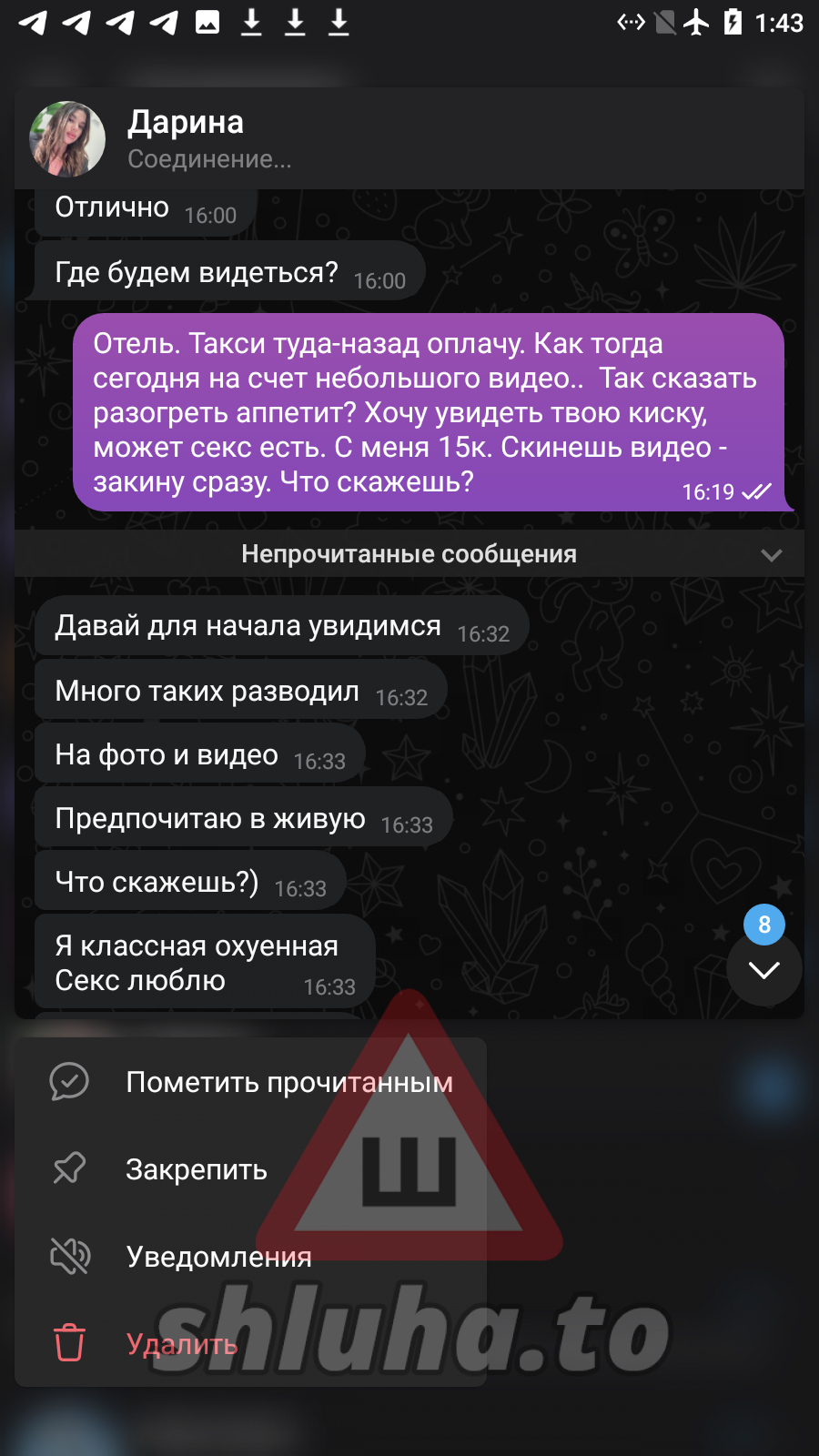Jump to the latest unread messages
Screen dimensions: 819x1456
(763, 968)
